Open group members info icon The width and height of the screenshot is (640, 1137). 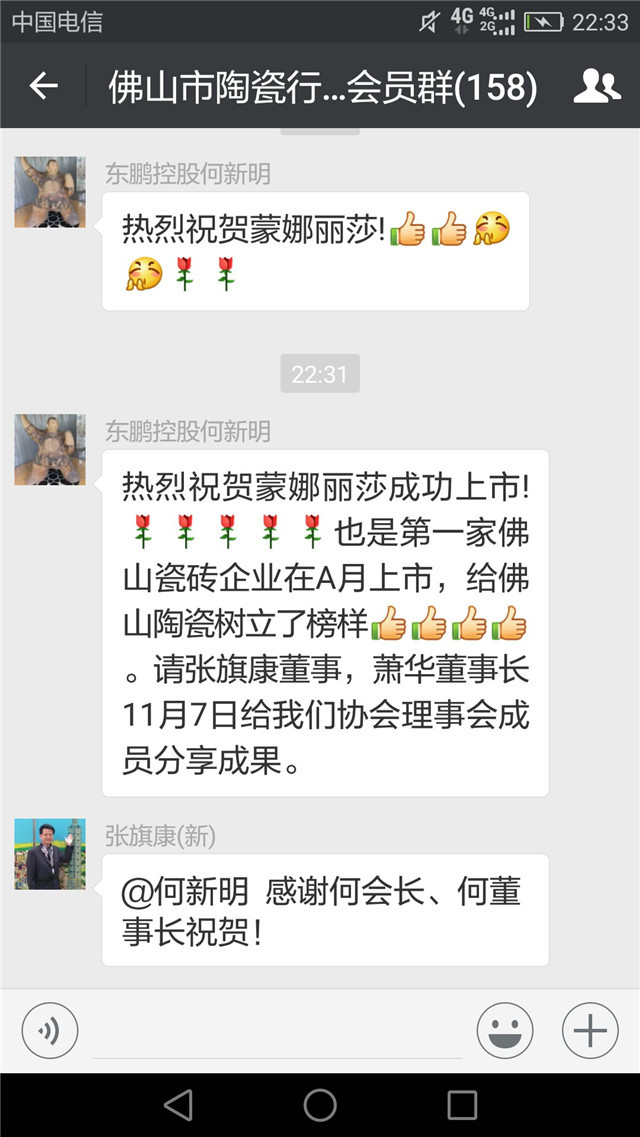[x=596, y=87]
